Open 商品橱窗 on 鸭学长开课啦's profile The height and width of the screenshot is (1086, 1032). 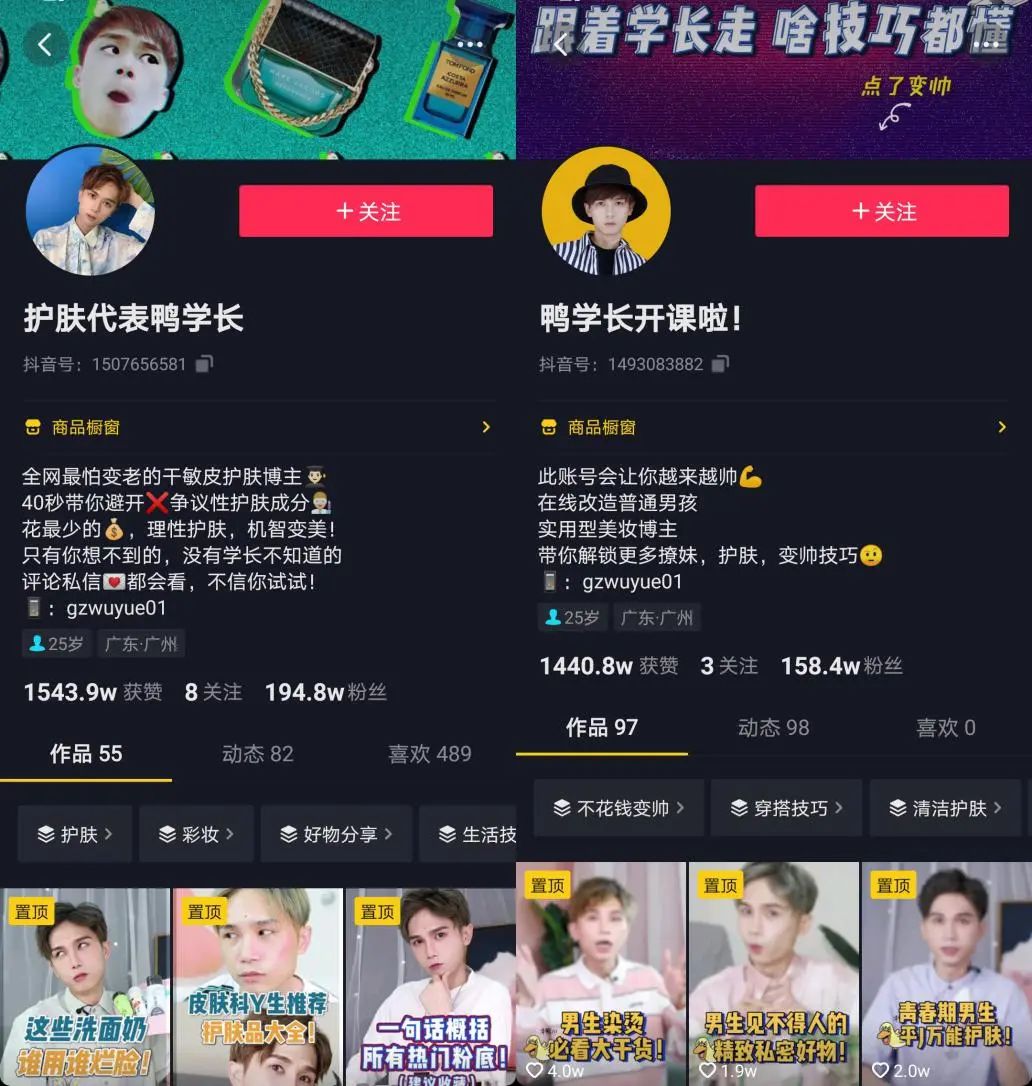774,427
